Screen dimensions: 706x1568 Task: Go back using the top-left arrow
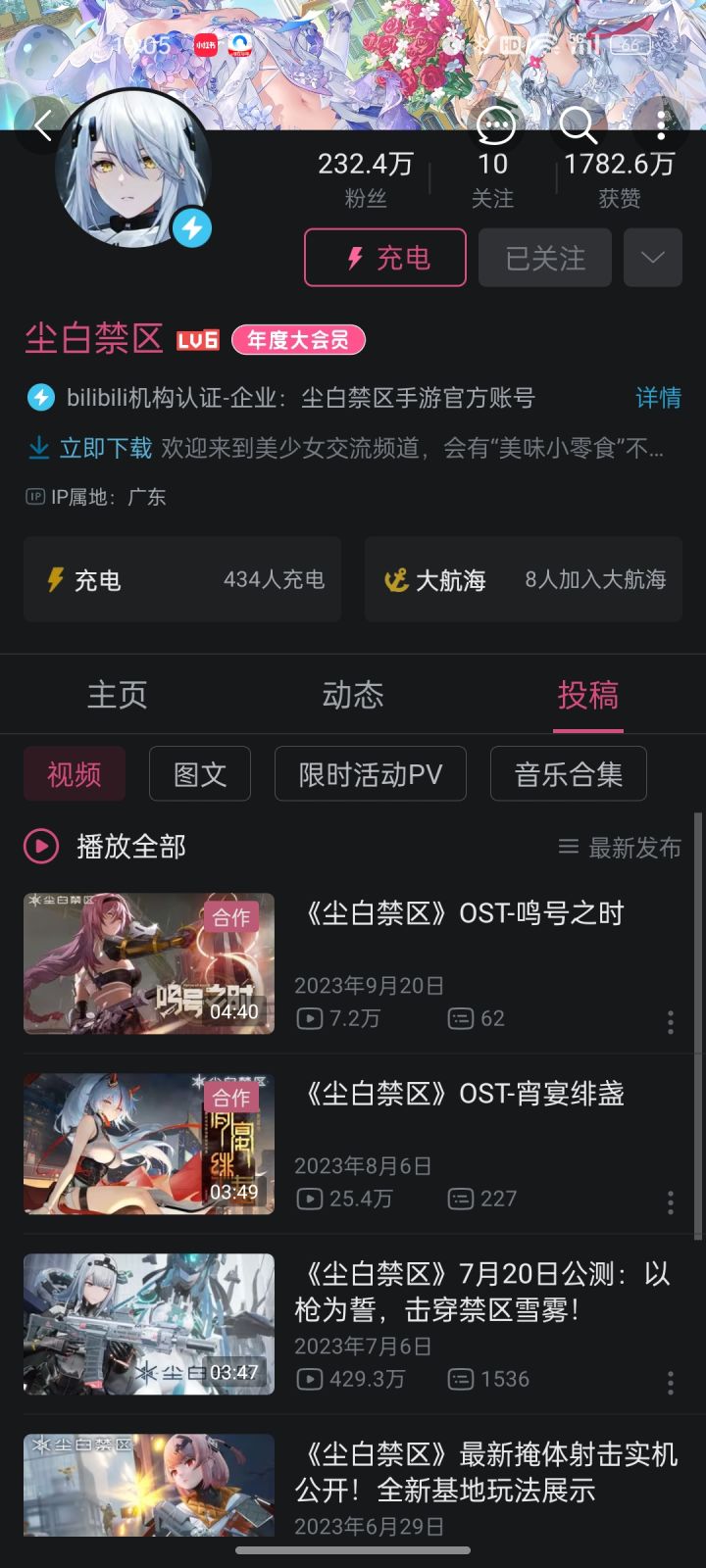click(43, 125)
